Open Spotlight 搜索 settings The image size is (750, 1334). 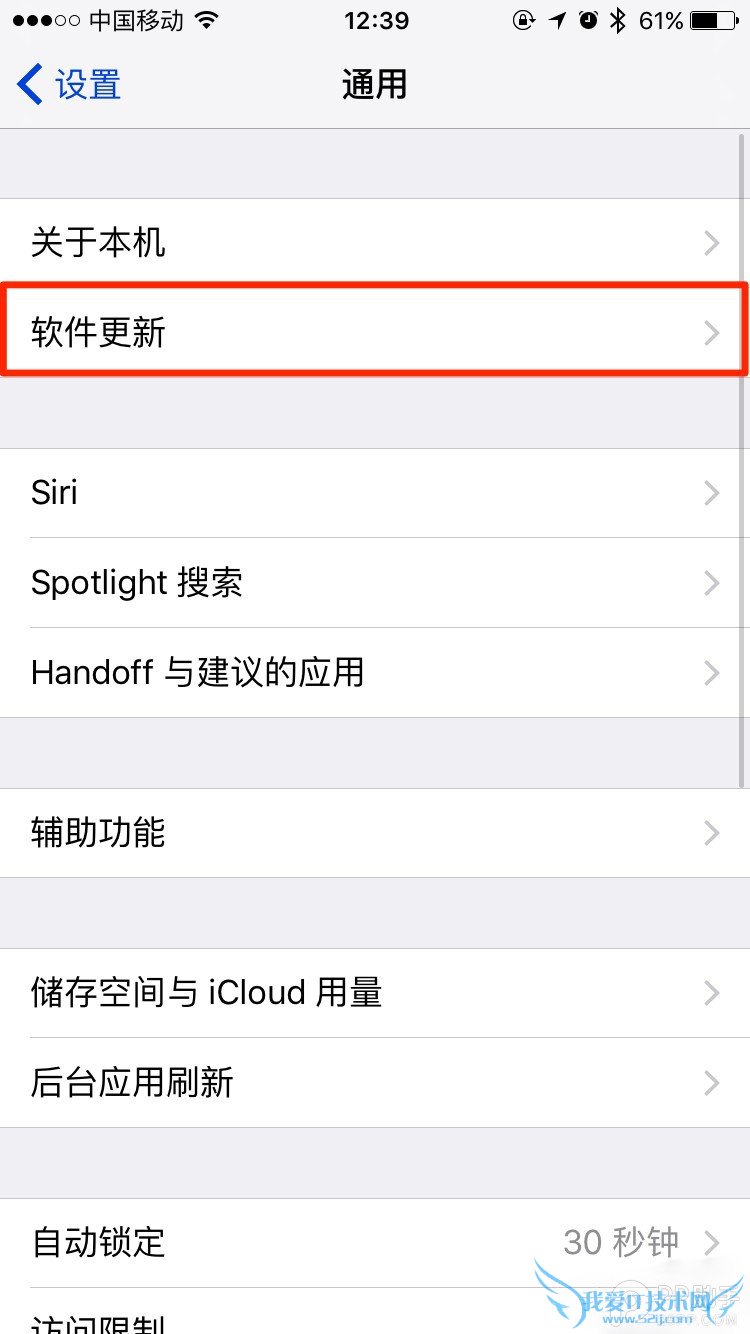[x=375, y=583]
